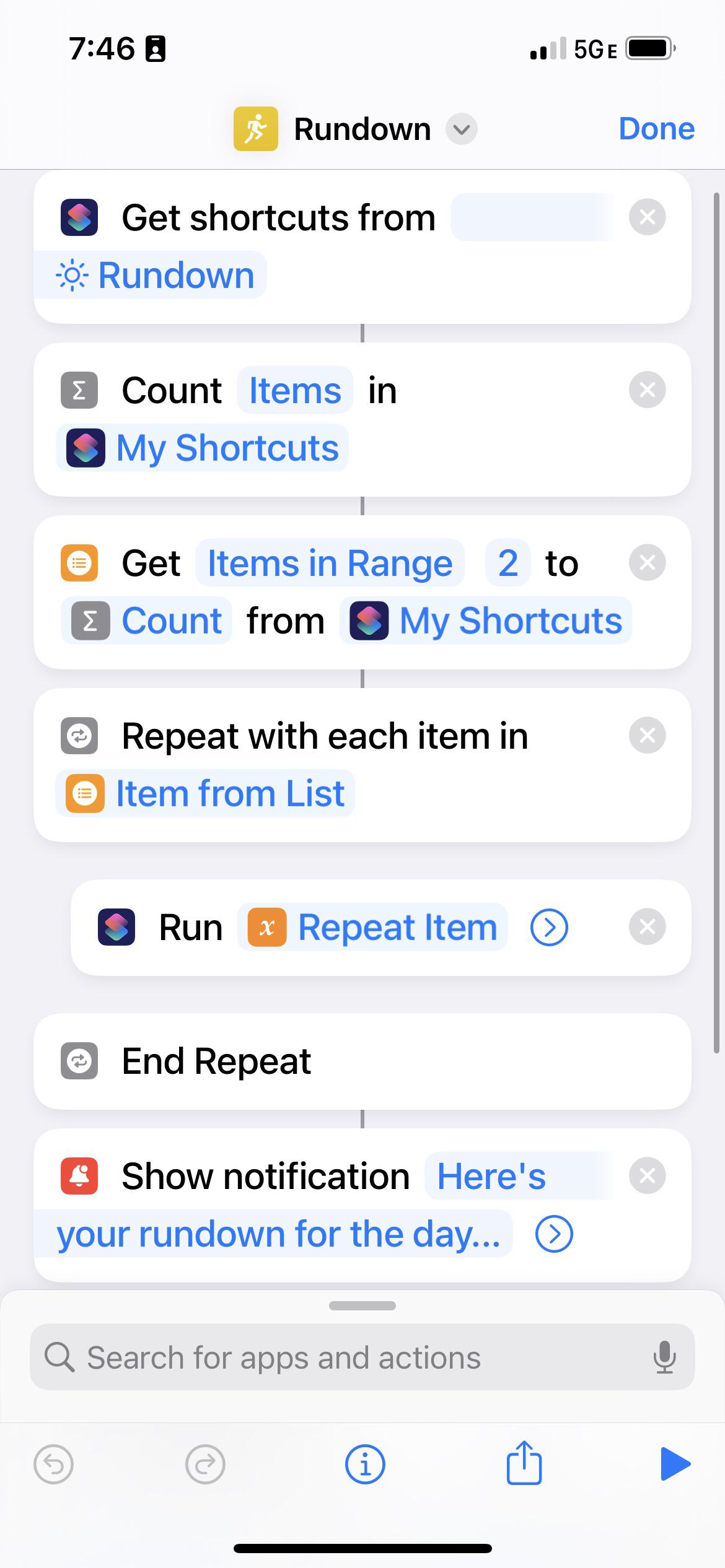The image size is (725, 1568).
Task: Open shortcut details info button
Action: 364,1465
